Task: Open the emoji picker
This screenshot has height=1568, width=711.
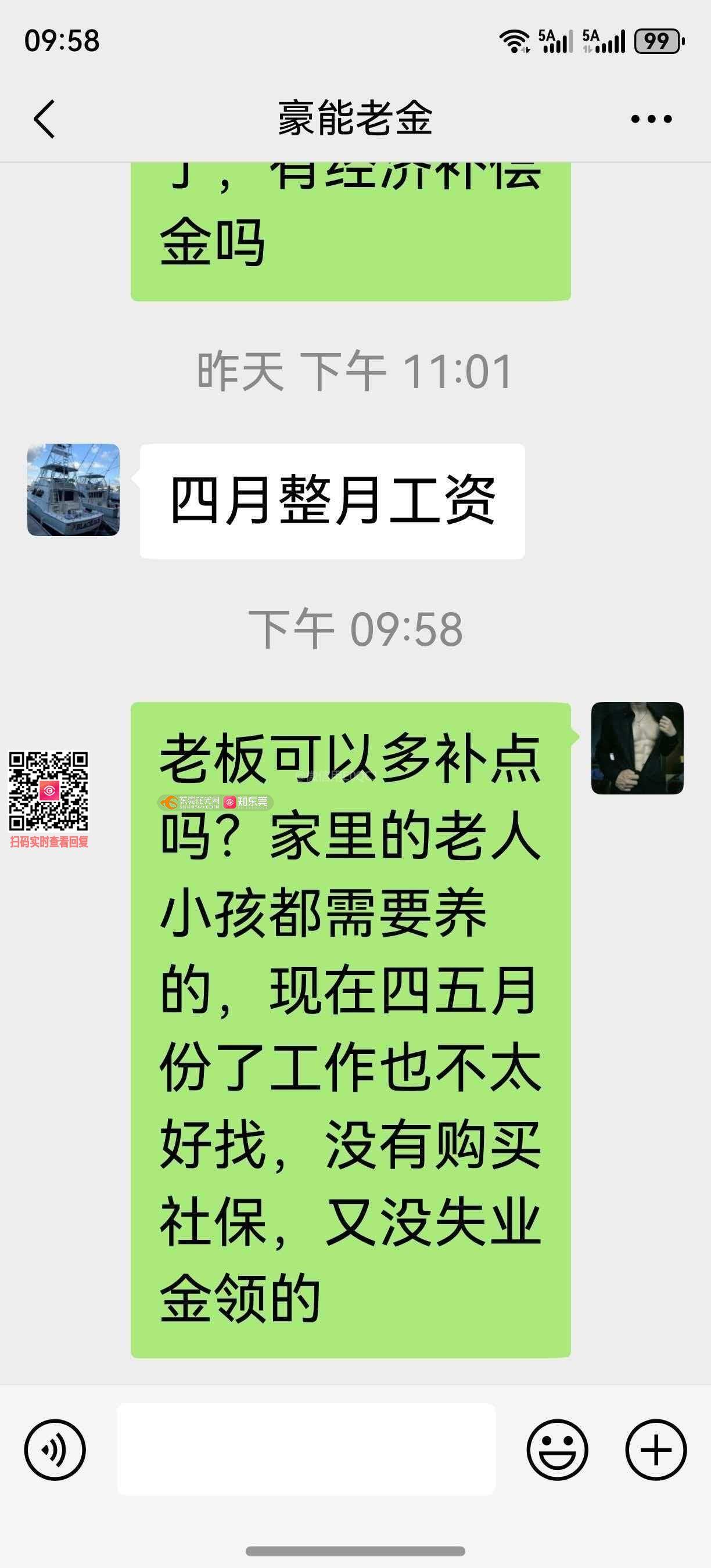Action: (x=557, y=1450)
